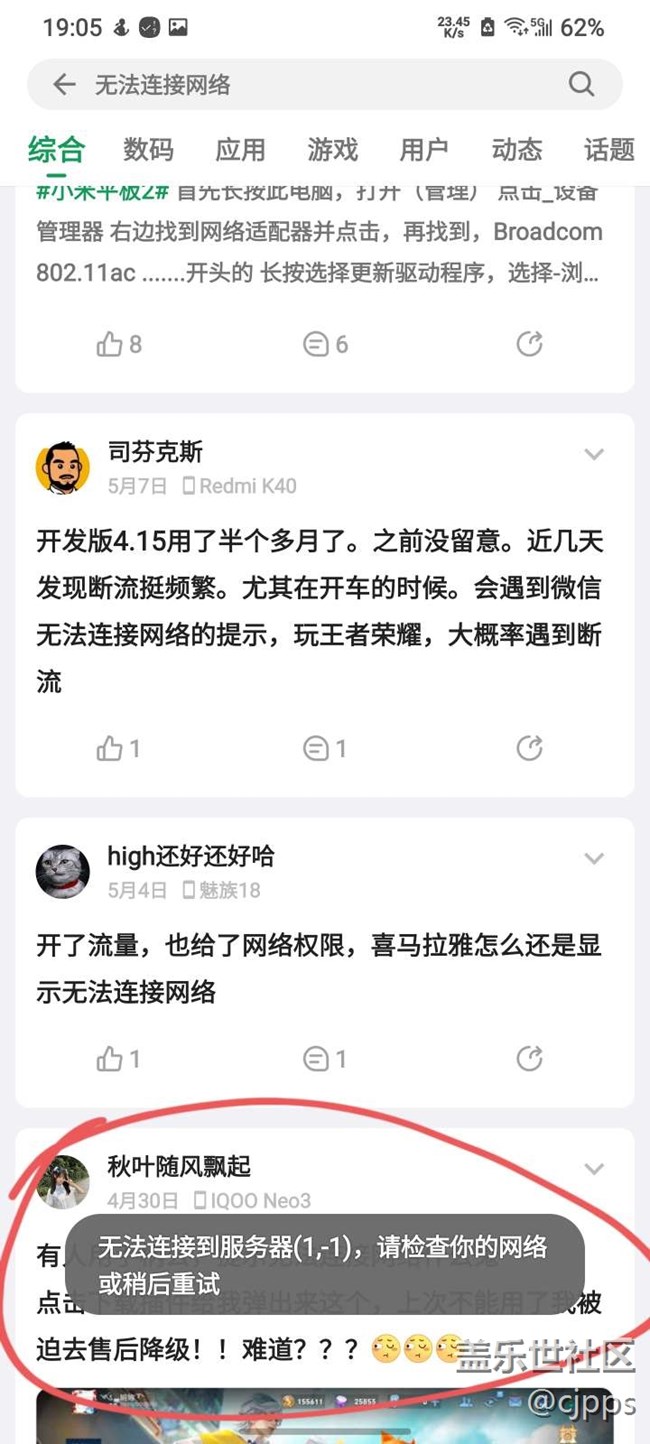This screenshot has height=1444, width=650.
Task: Edit the search query 无法连接网络
Action: point(300,85)
